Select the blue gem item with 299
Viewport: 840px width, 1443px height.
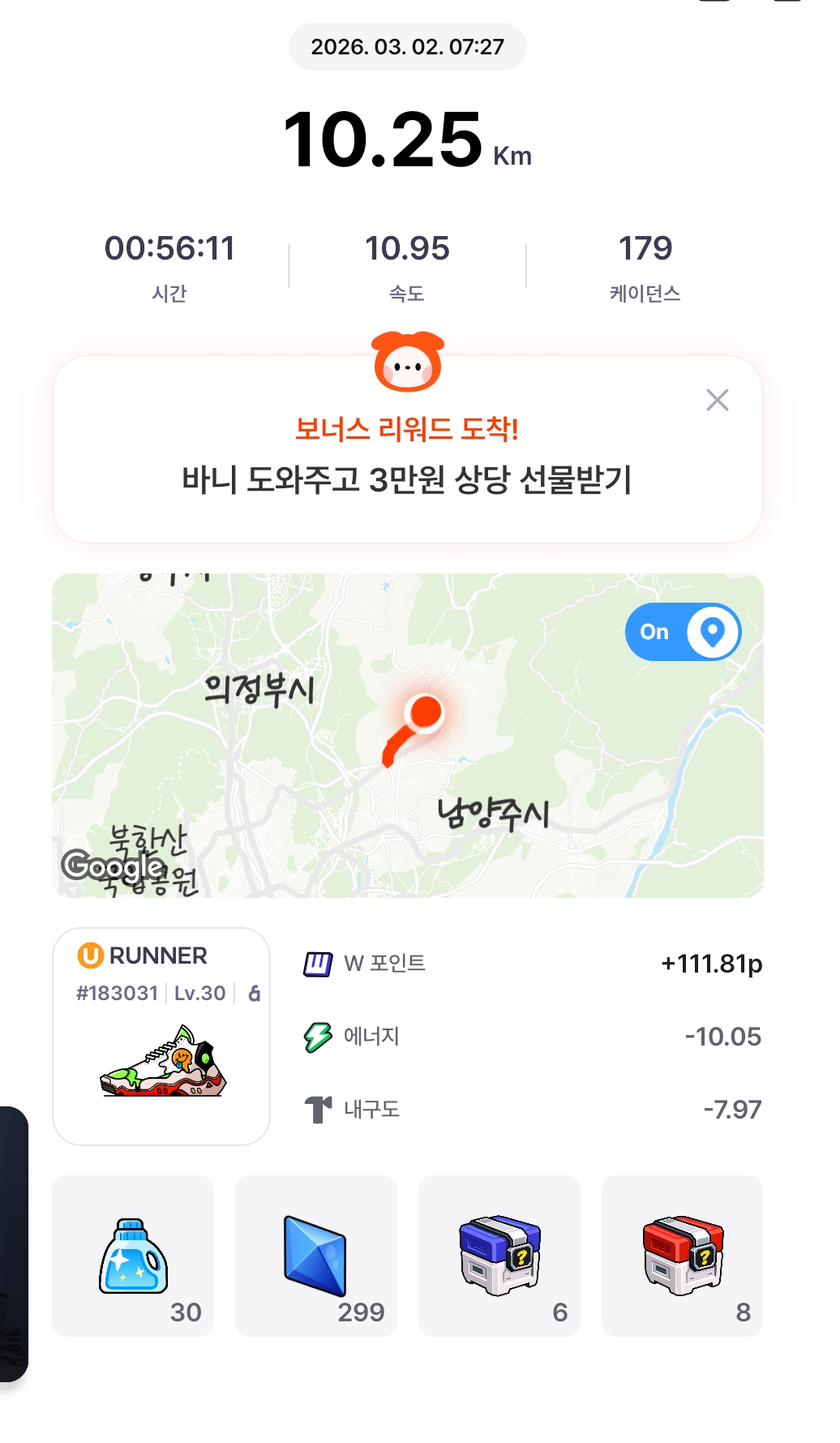pos(316,1256)
